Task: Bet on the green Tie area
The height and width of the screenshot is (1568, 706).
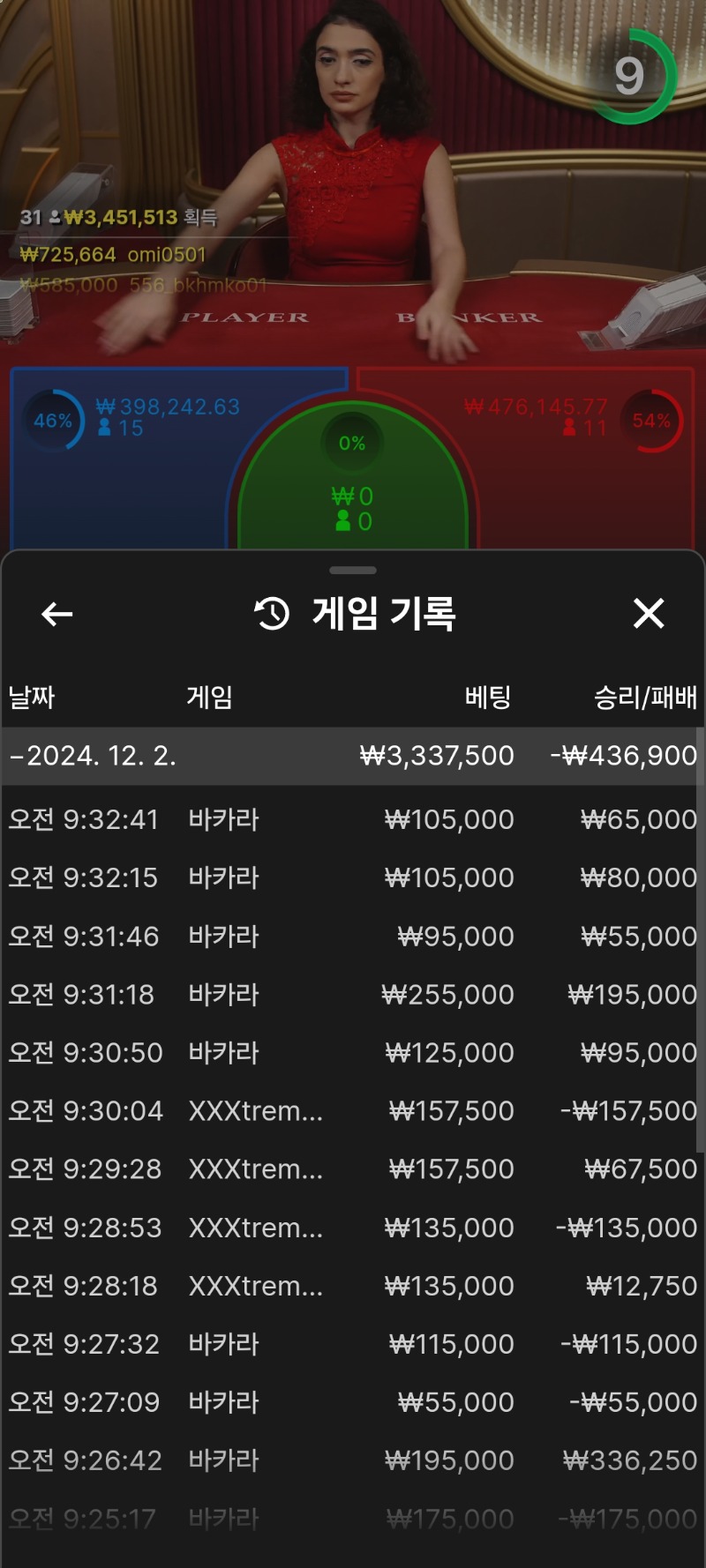Action: tap(353, 481)
